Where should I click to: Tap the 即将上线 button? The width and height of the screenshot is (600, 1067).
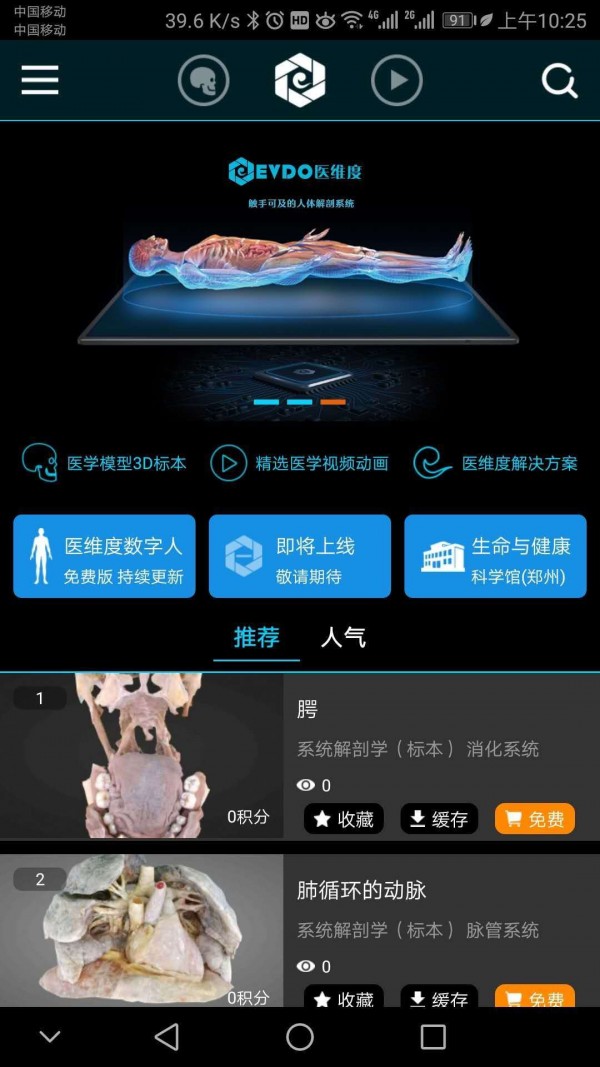click(x=299, y=557)
